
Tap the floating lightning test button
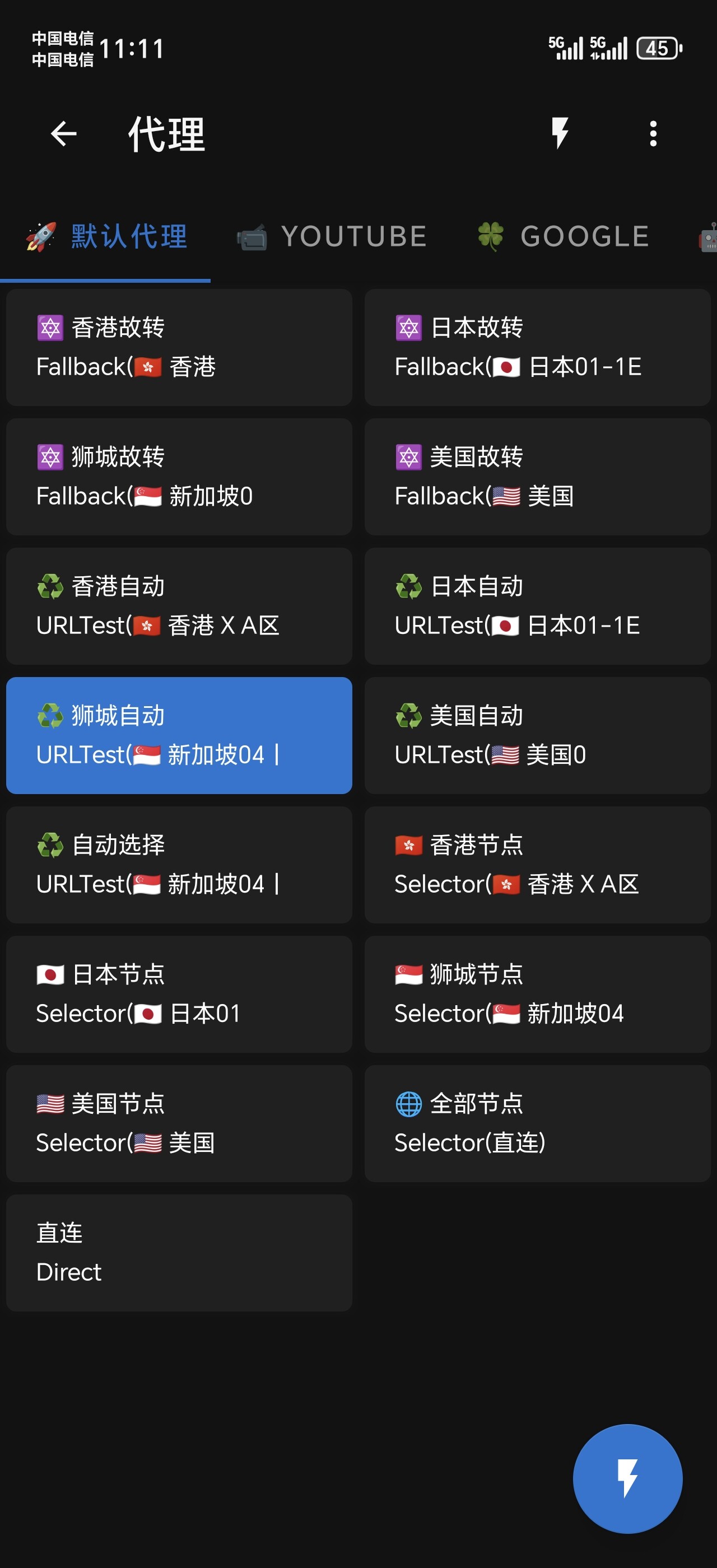point(627,1478)
